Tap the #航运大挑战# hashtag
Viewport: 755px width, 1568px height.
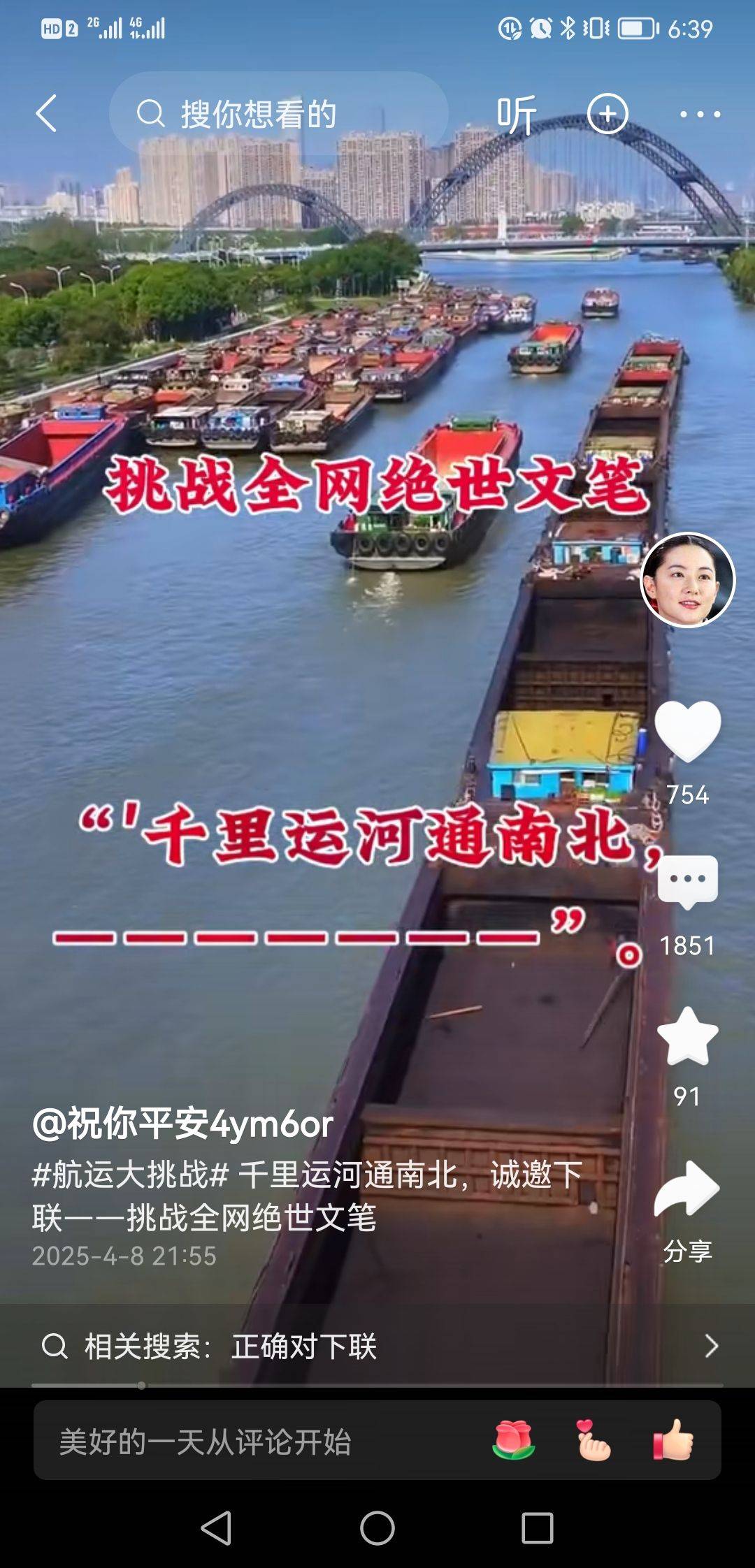[131, 1175]
